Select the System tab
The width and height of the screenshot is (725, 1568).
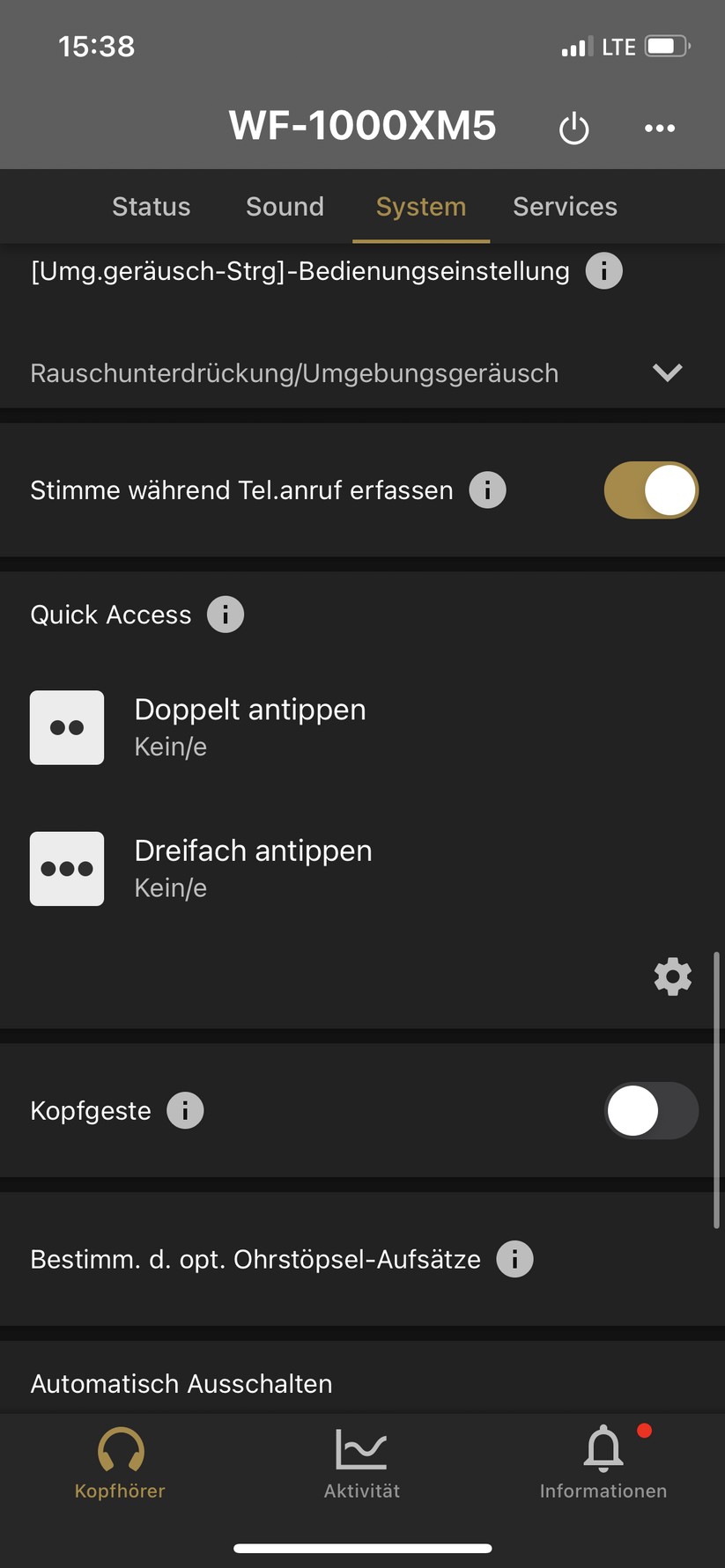coord(420,207)
